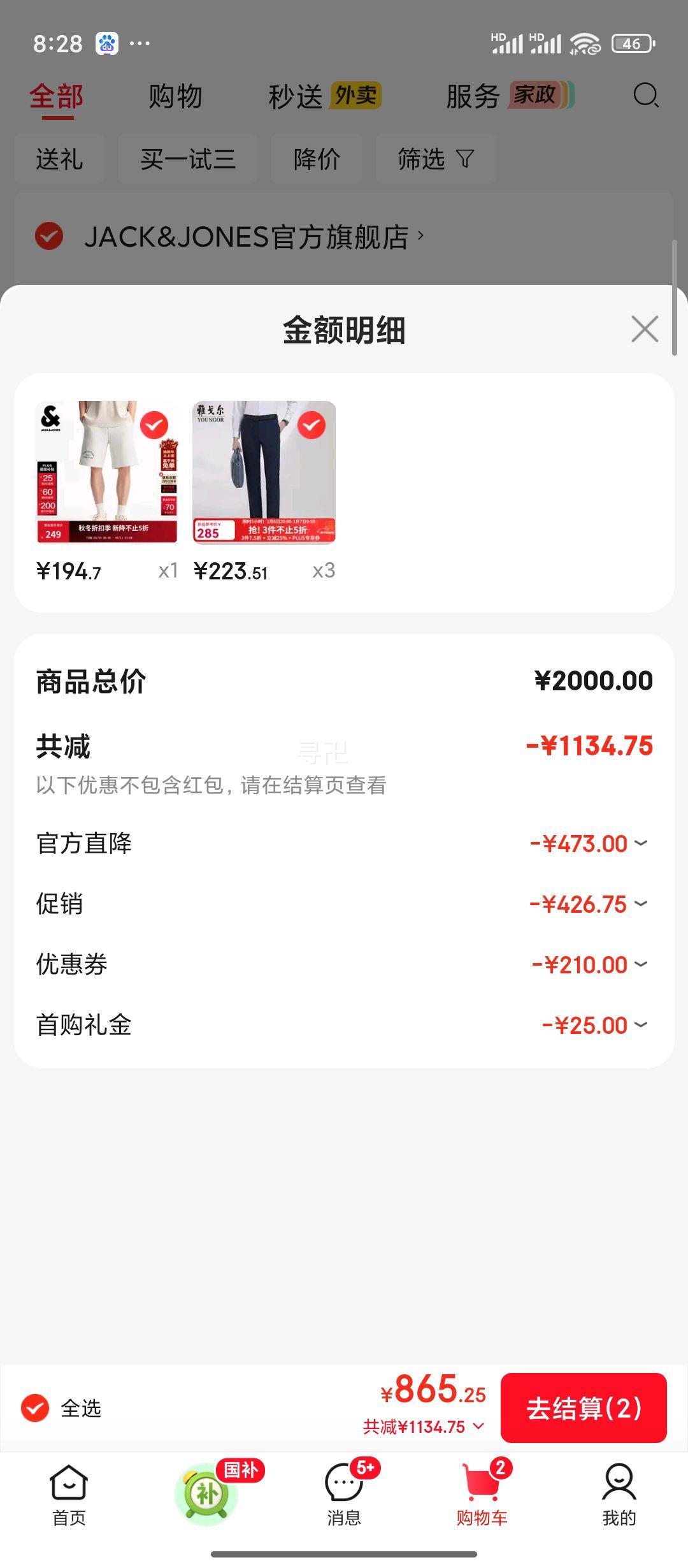Expand the 官方直降 discount breakdown
The height and width of the screenshot is (1568, 688).
click(344, 843)
